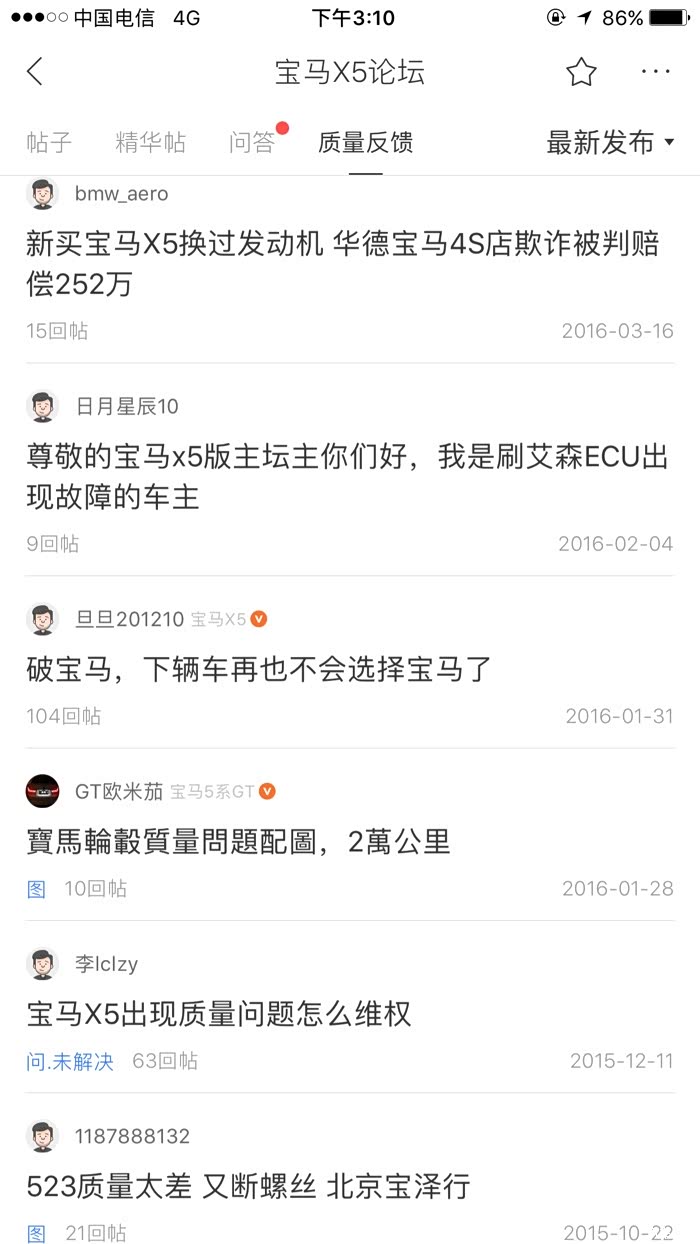This screenshot has height=1244, width=700.
Task: Open the 寶馬輪轂質量問題配圖 post
Action: (238, 841)
